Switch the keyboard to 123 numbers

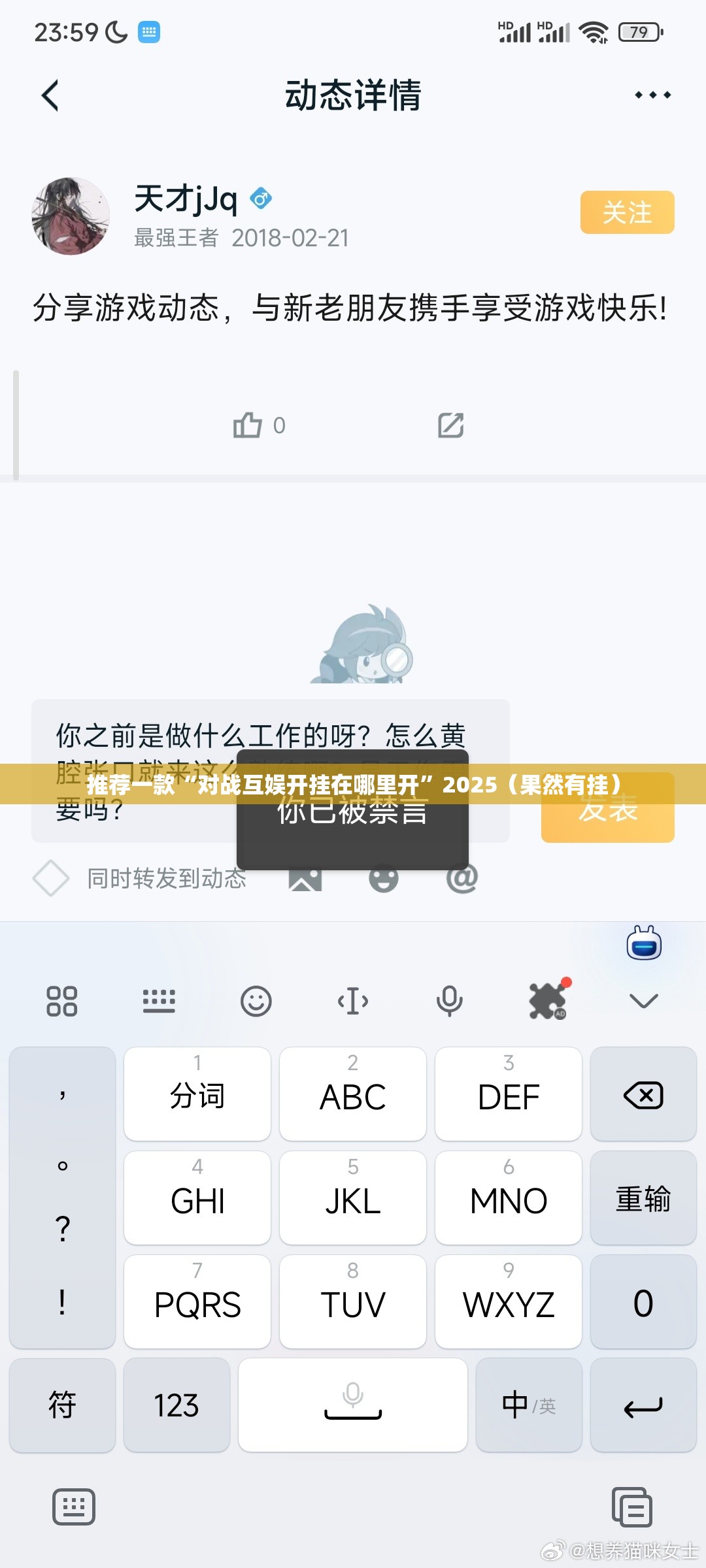point(176,1405)
